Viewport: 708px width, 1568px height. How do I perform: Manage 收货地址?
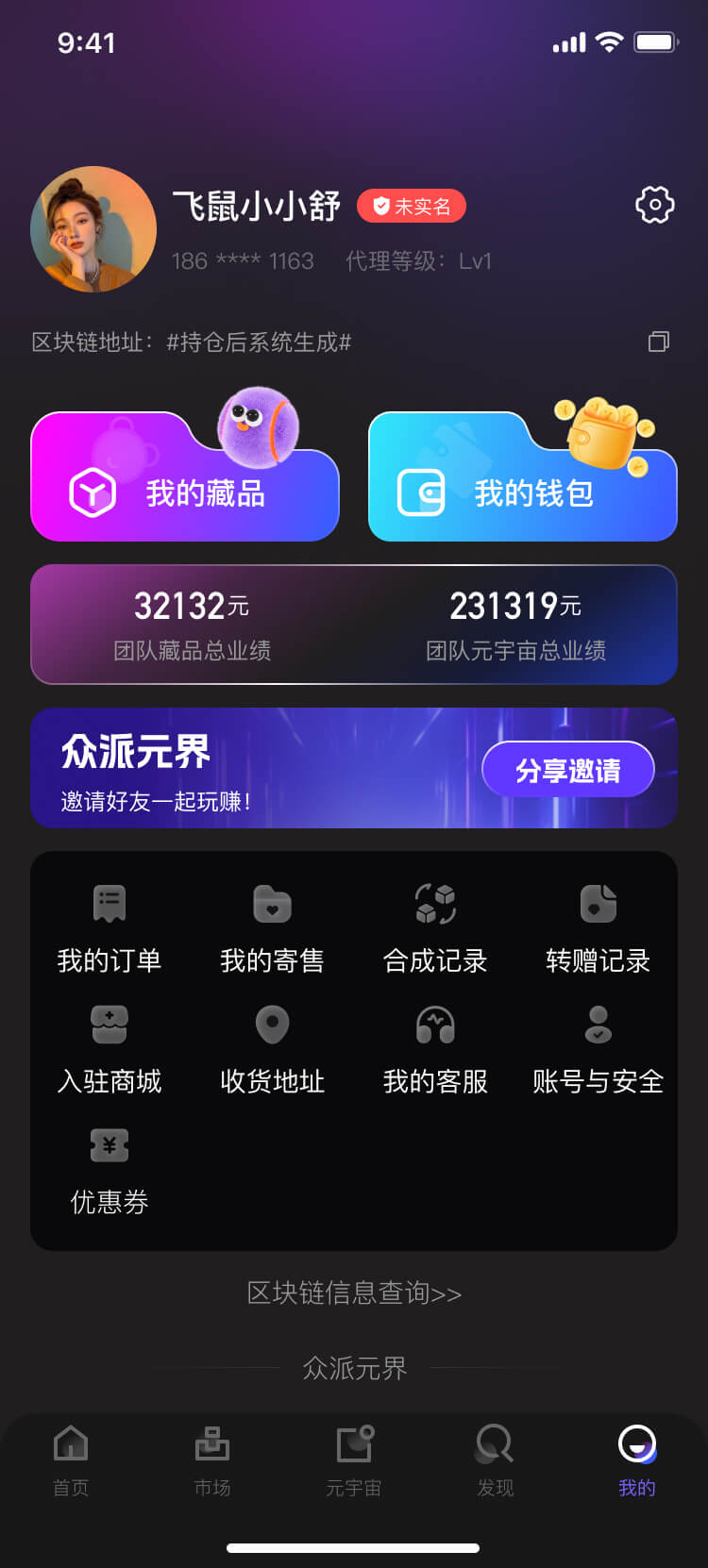(272, 1047)
